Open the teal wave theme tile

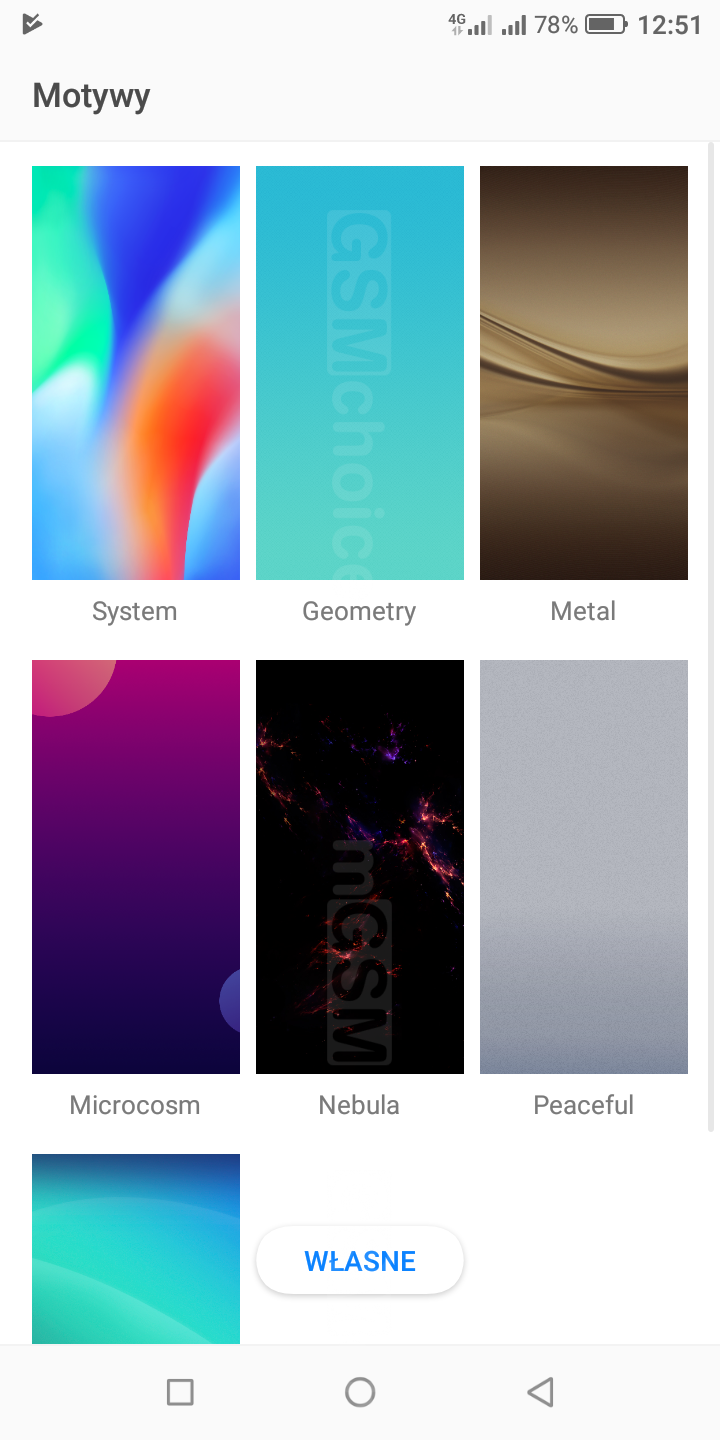click(136, 1248)
